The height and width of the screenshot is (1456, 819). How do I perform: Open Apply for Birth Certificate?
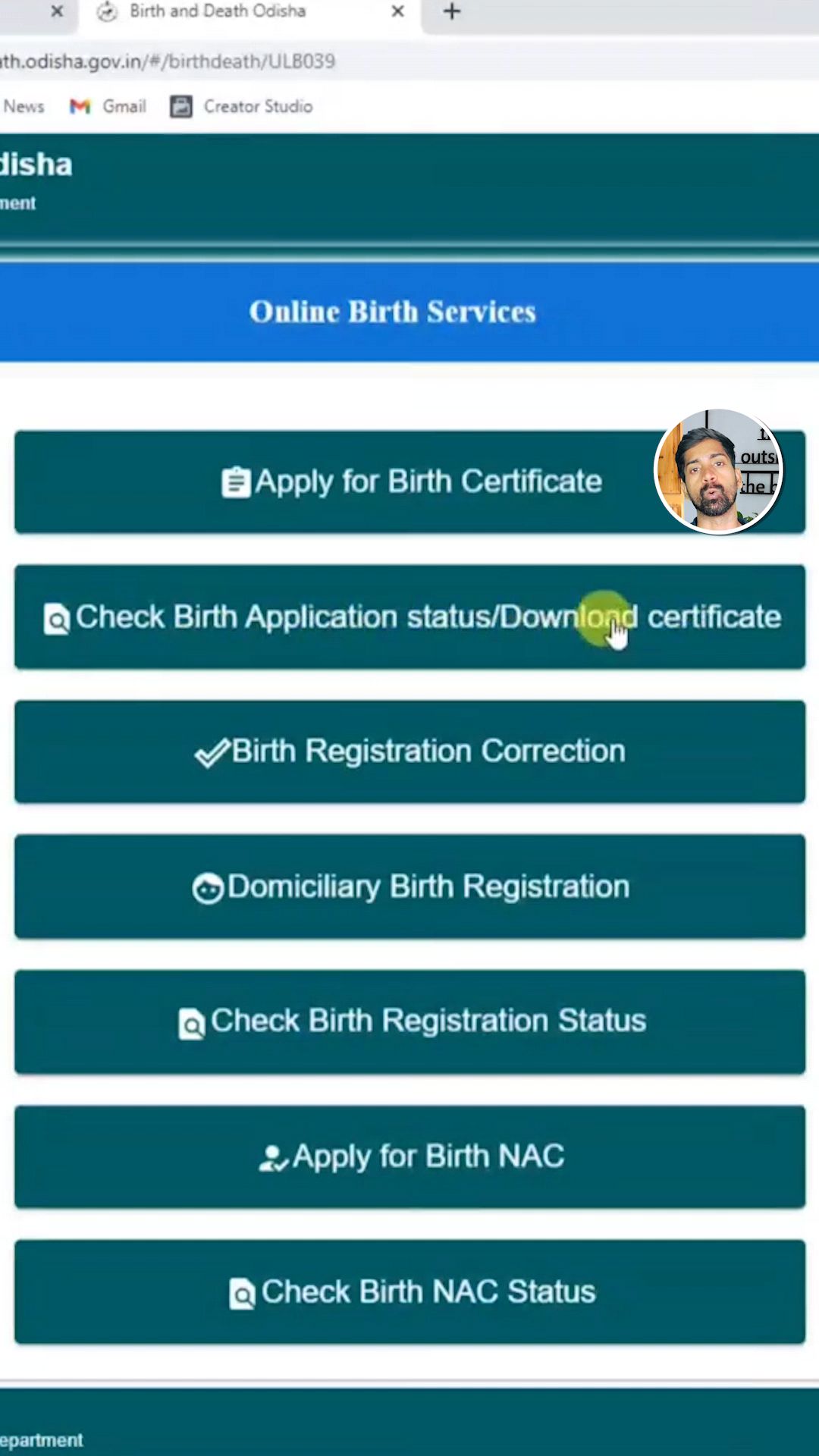pyautogui.click(x=409, y=482)
